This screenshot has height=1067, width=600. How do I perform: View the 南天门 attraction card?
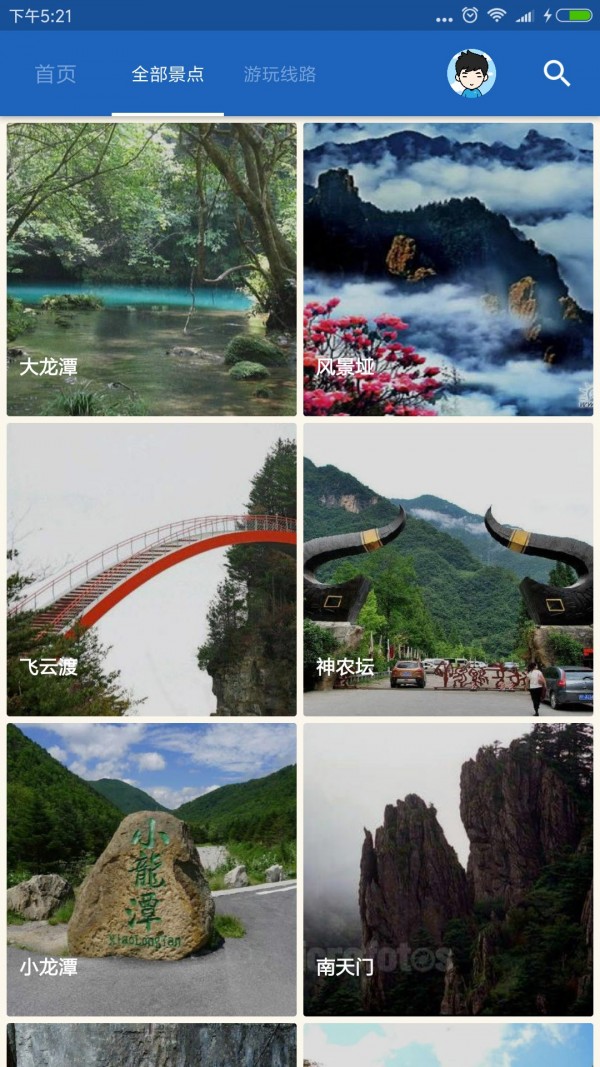coord(448,869)
